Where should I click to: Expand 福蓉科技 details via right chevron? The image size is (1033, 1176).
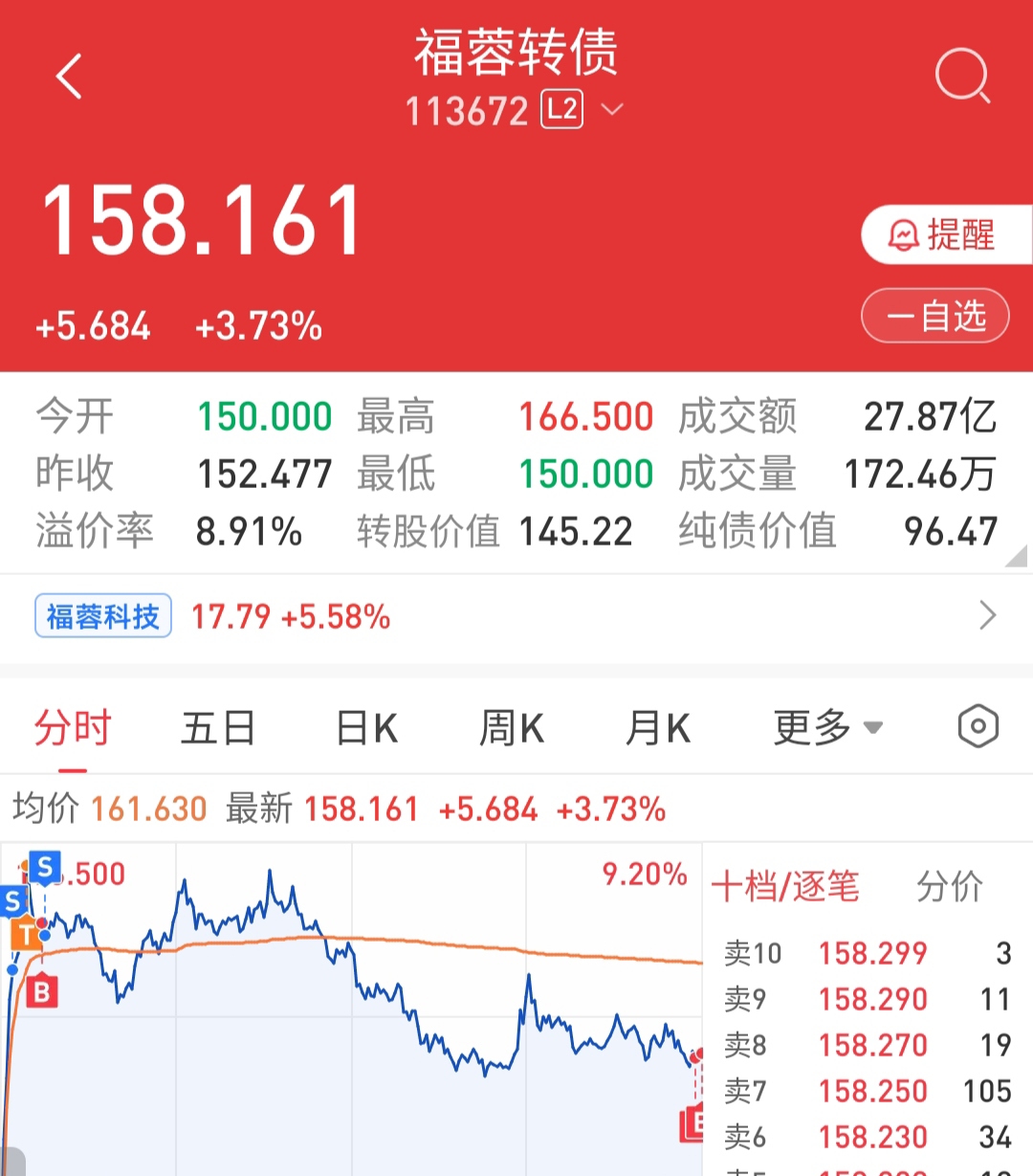[x=988, y=615]
